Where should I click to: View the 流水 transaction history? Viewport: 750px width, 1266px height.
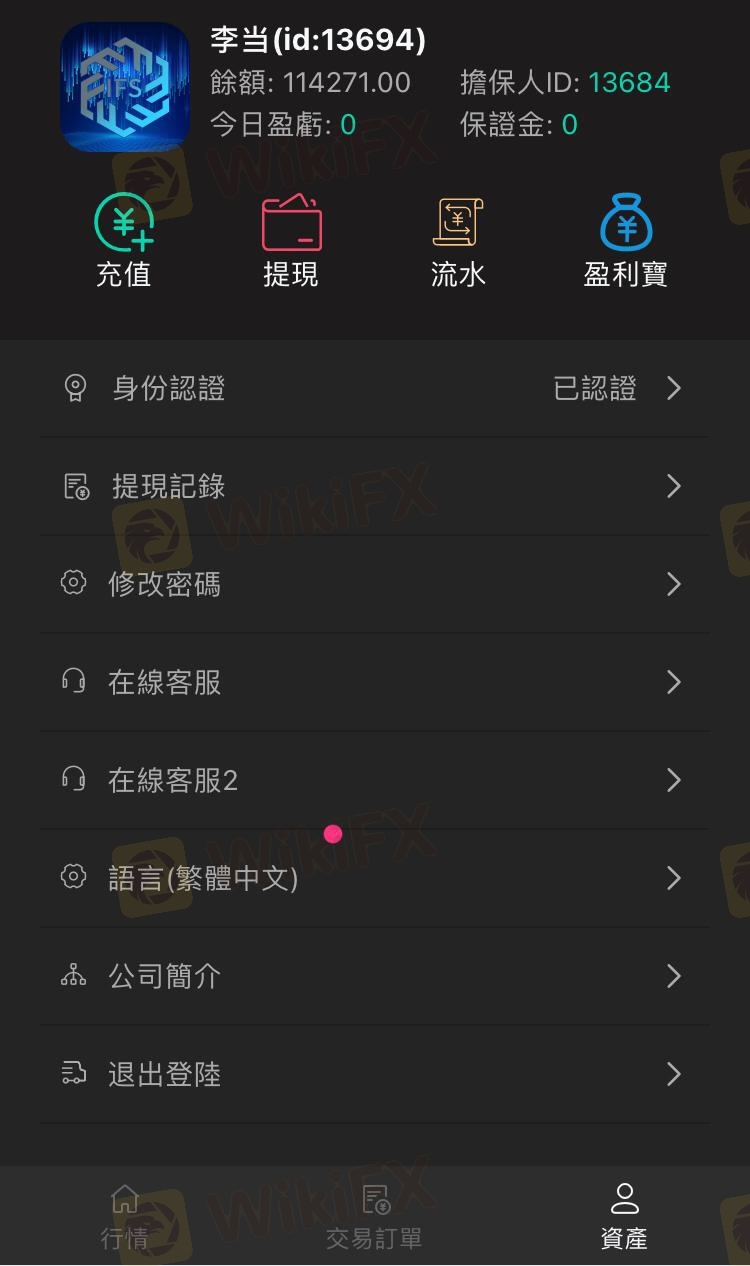458,241
